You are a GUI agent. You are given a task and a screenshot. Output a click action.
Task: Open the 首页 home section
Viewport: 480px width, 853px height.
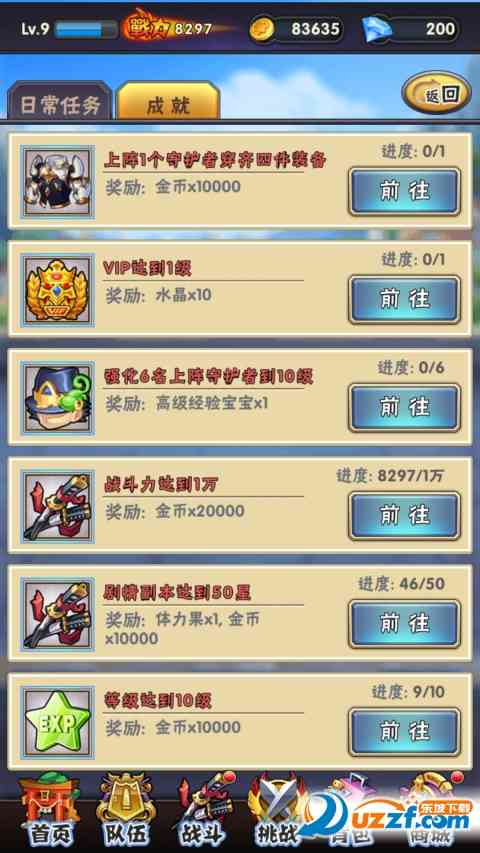click(x=49, y=811)
